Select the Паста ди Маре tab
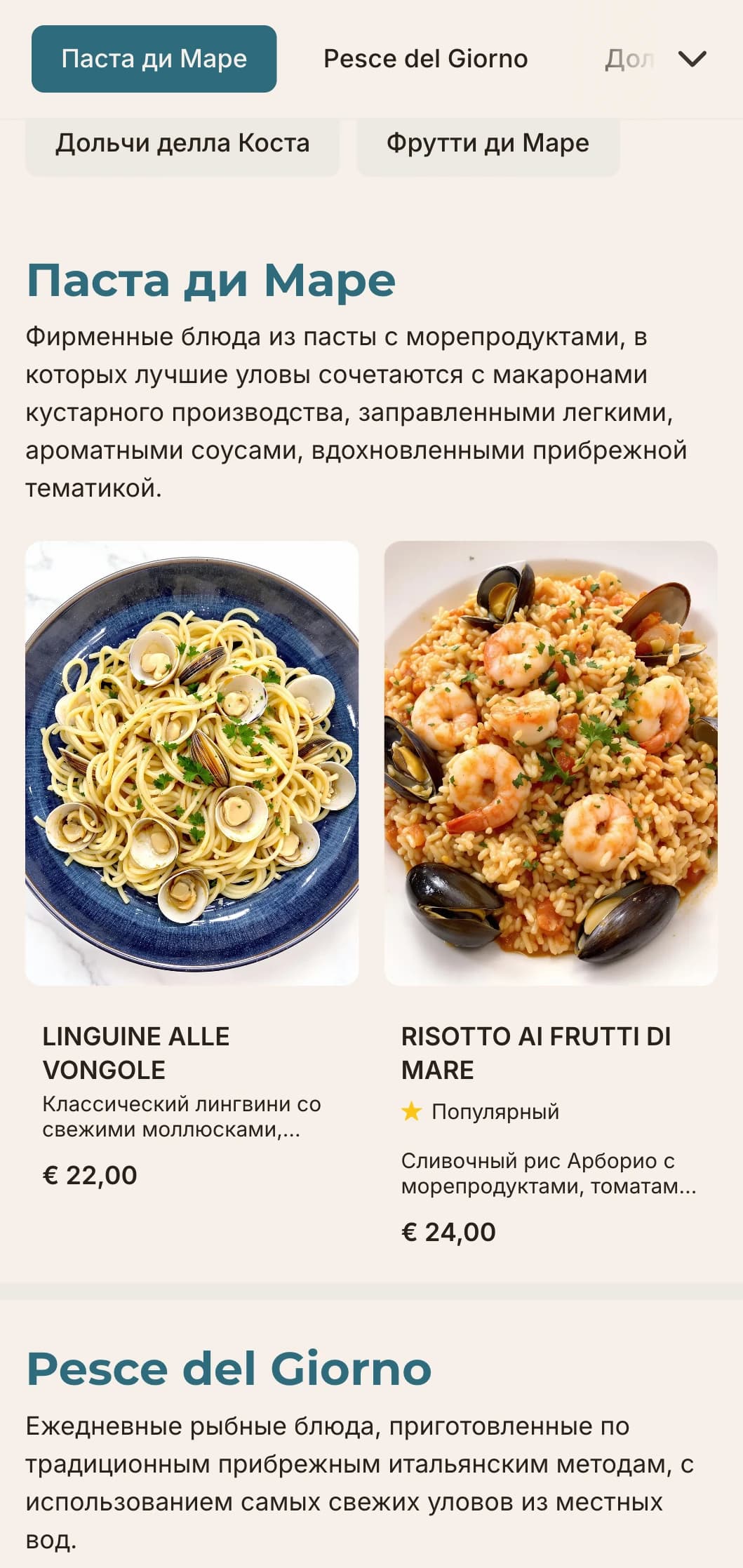The image size is (743, 1568). coord(154,59)
